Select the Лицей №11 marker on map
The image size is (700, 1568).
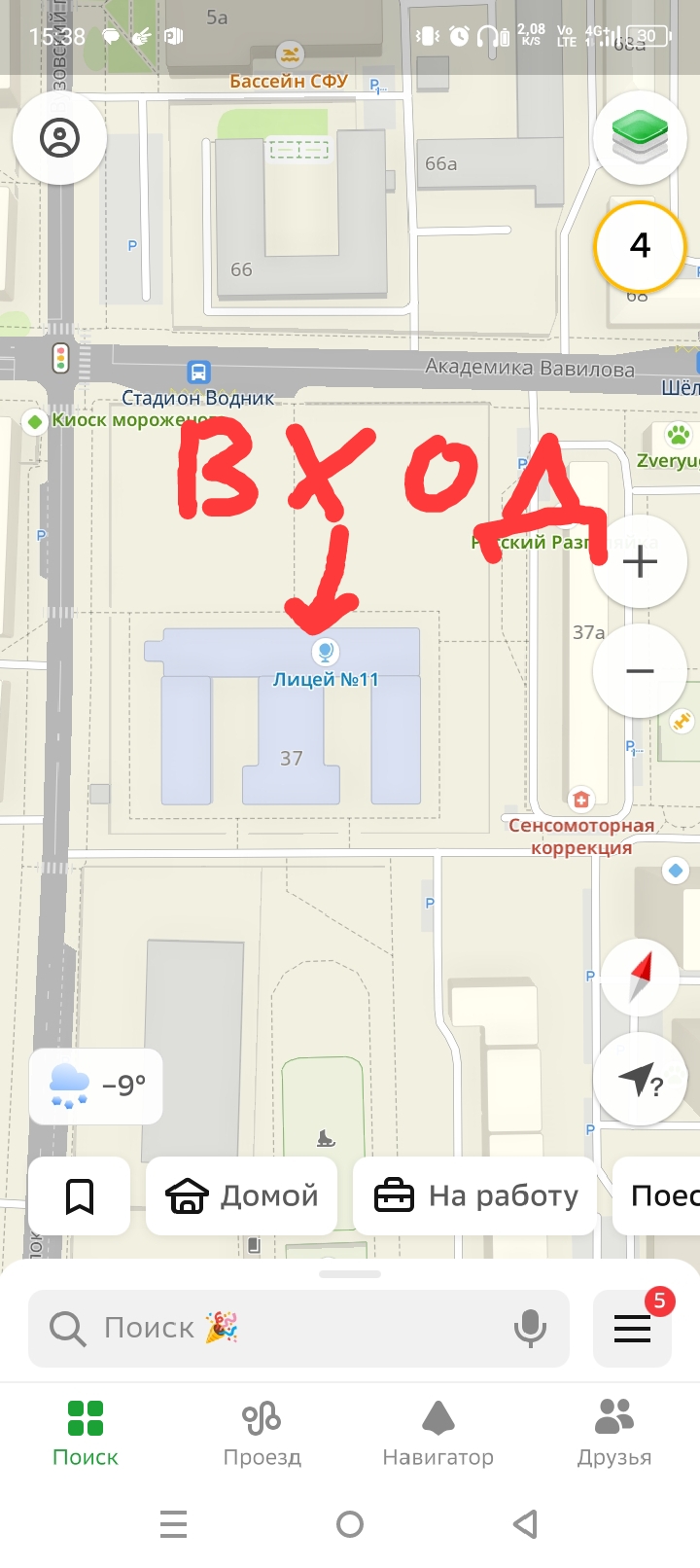click(325, 651)
